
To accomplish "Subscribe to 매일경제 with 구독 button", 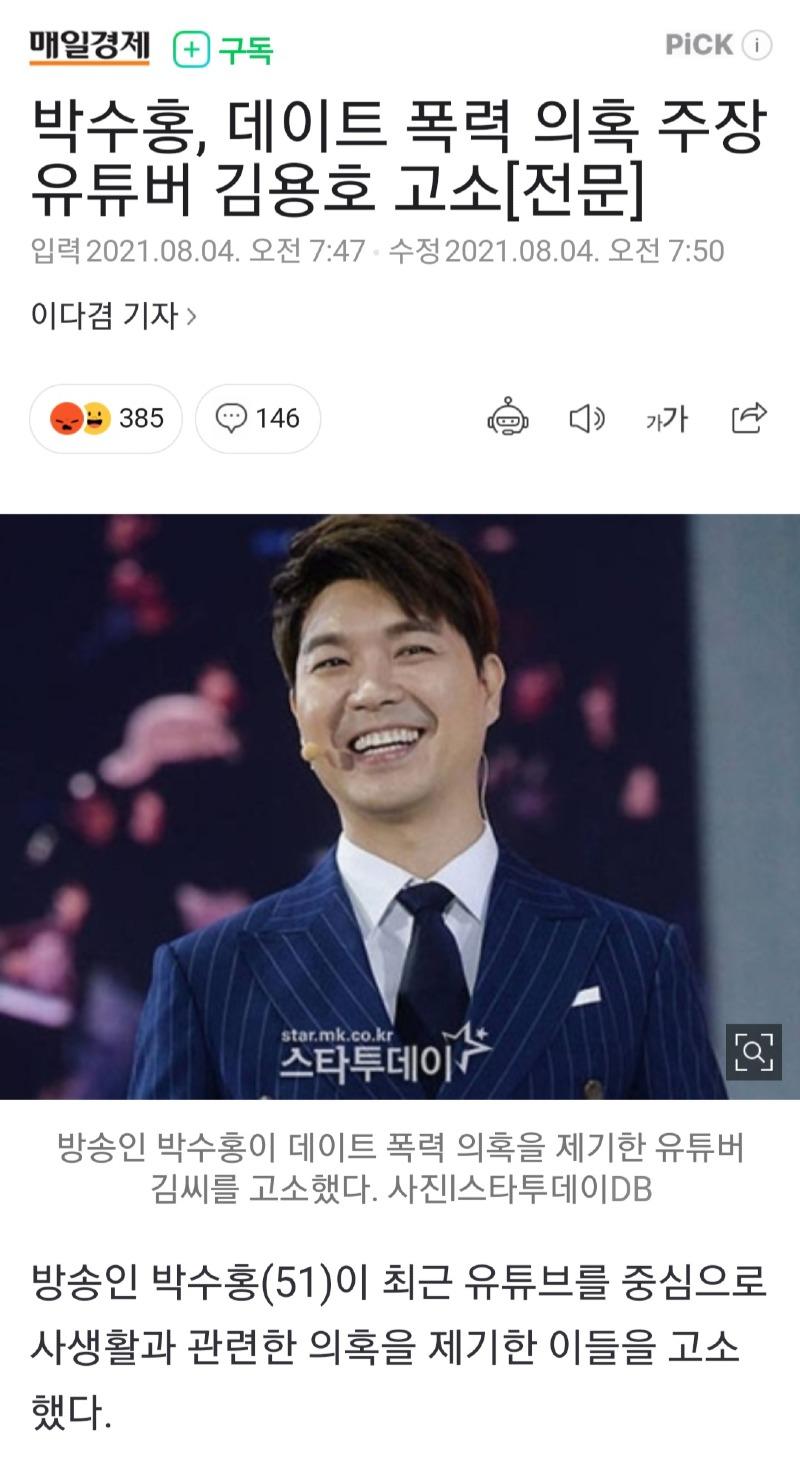I will (x=223, y=49).
